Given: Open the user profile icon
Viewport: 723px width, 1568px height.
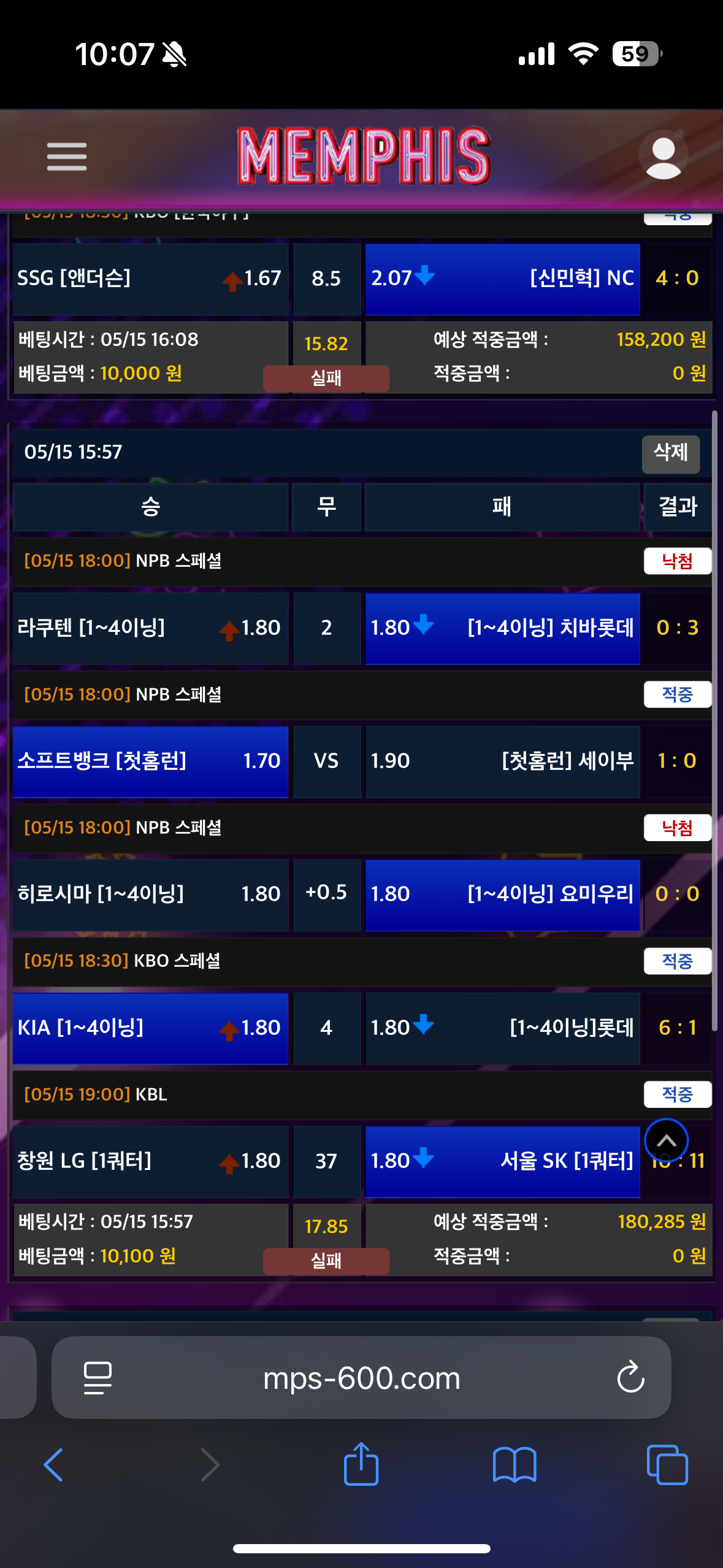Looking at the screenshot, I should 663,156.
